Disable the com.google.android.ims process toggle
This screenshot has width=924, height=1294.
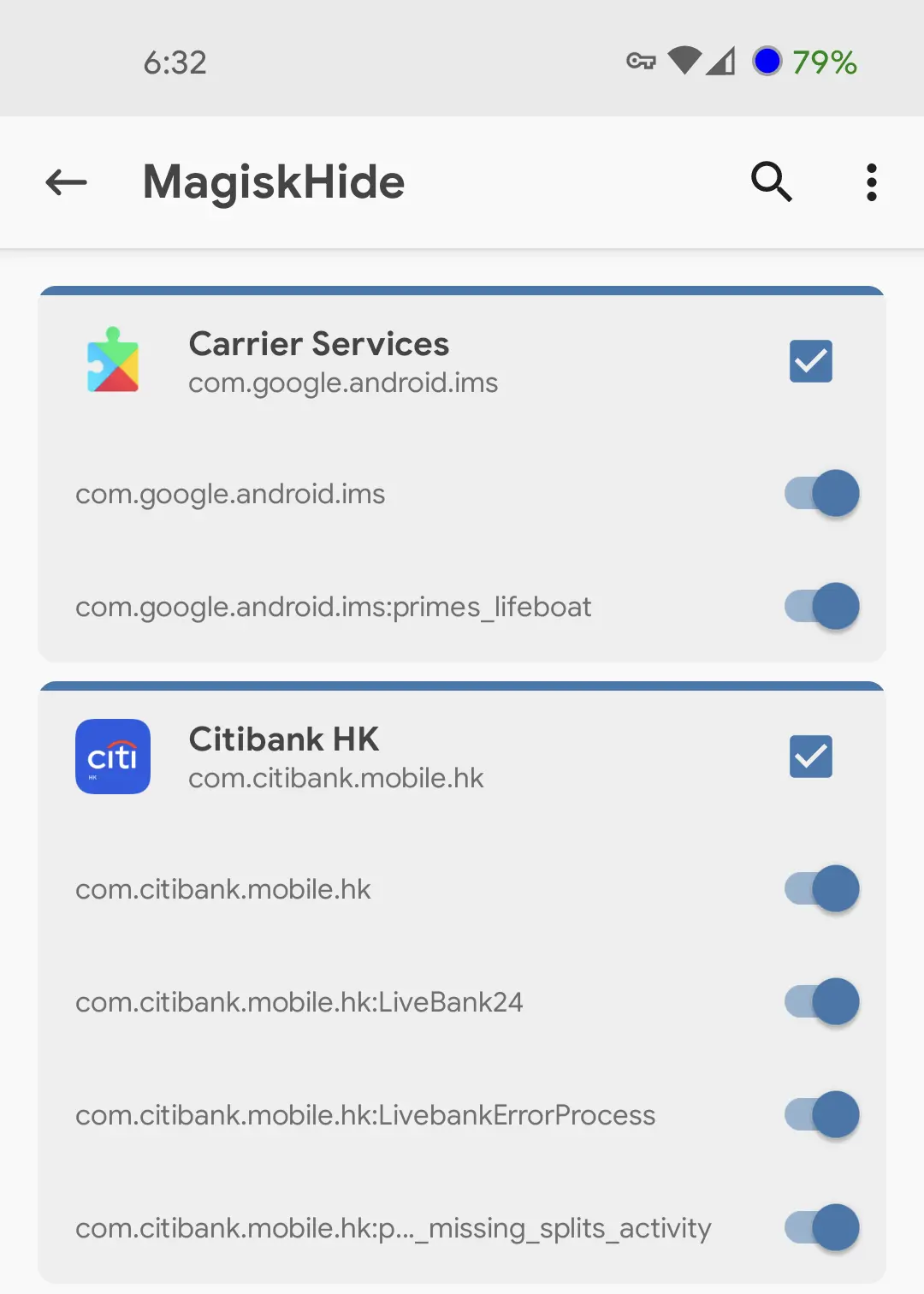click(820, 493)
